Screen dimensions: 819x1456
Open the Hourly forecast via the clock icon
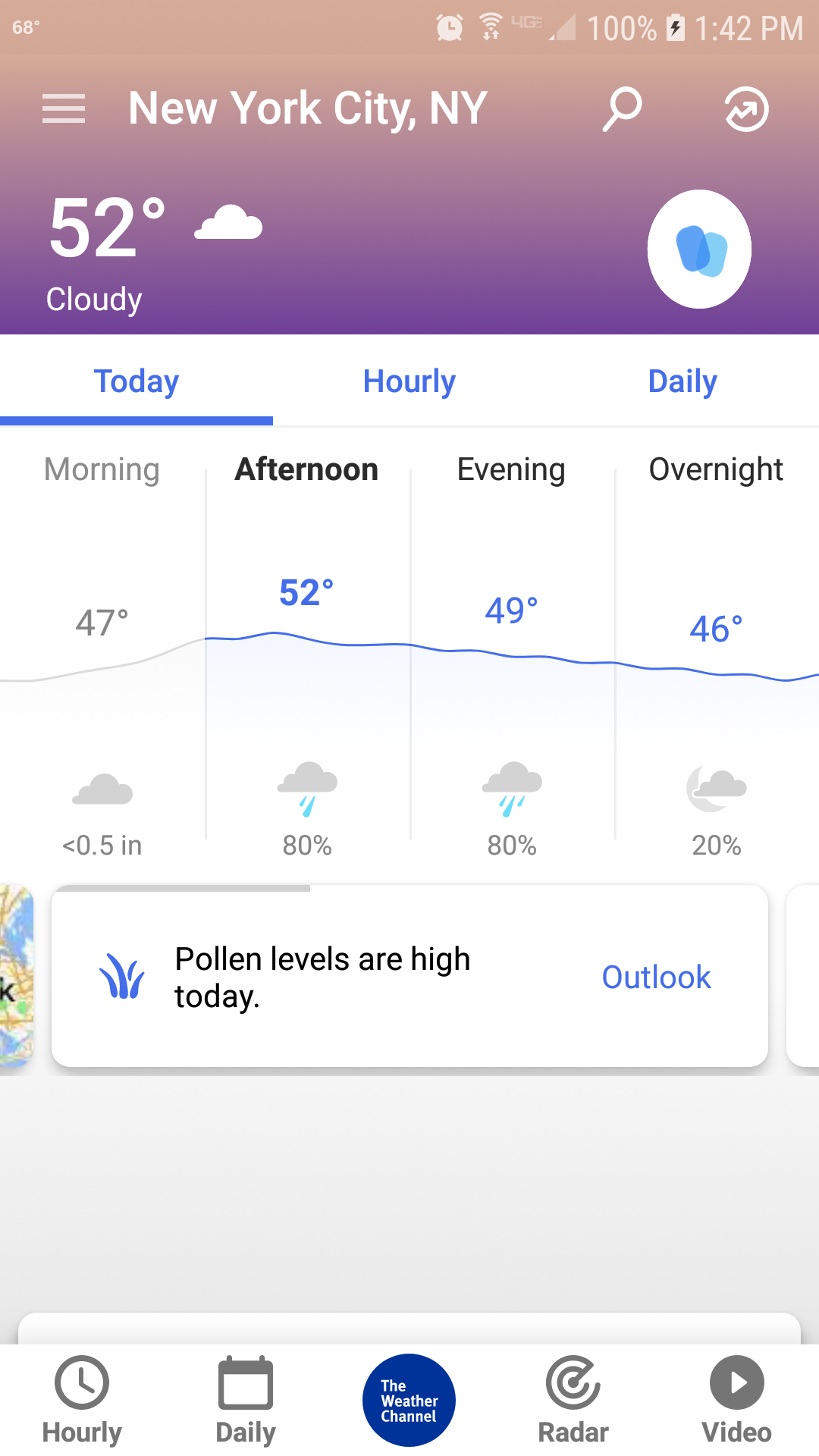pyautogui.click(x=82, y=1399)
